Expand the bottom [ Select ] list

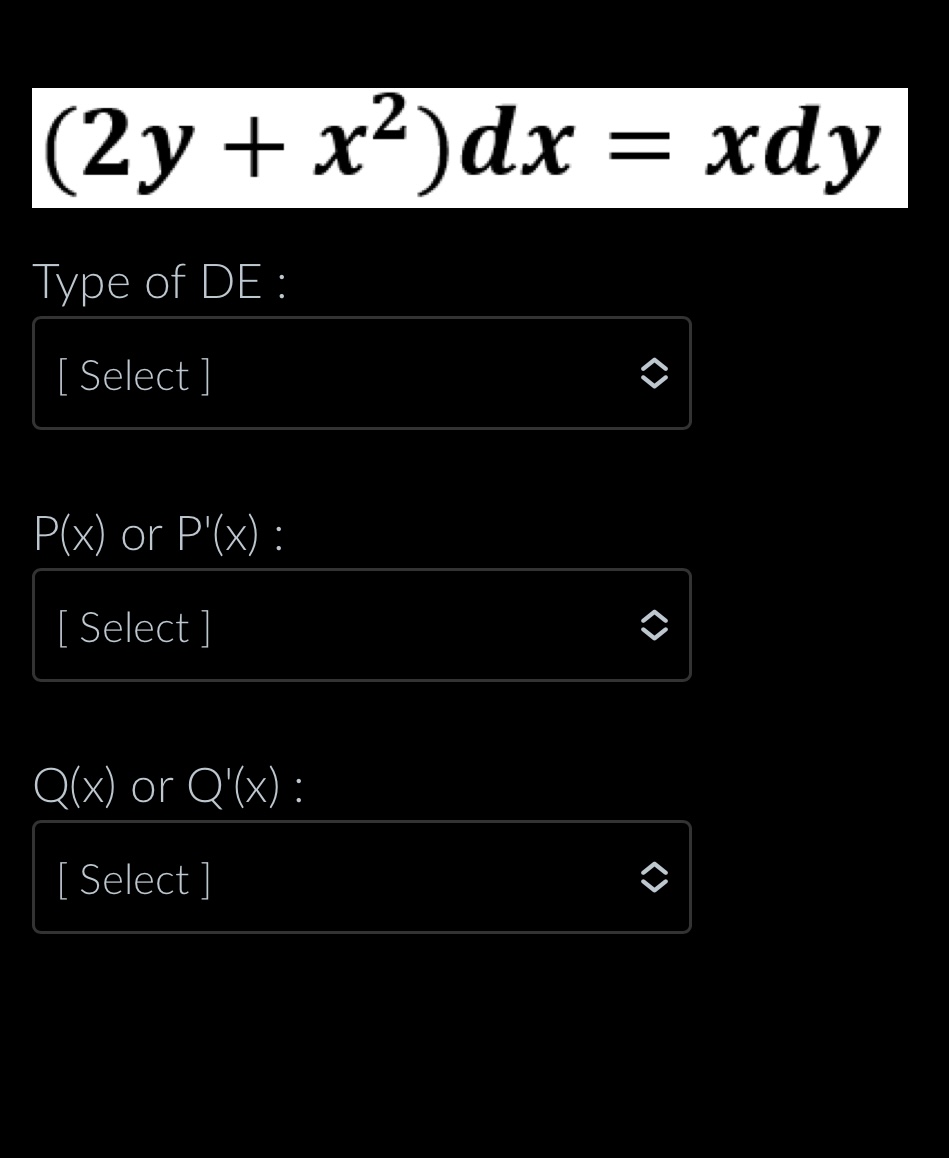click(x=362, y=877)
